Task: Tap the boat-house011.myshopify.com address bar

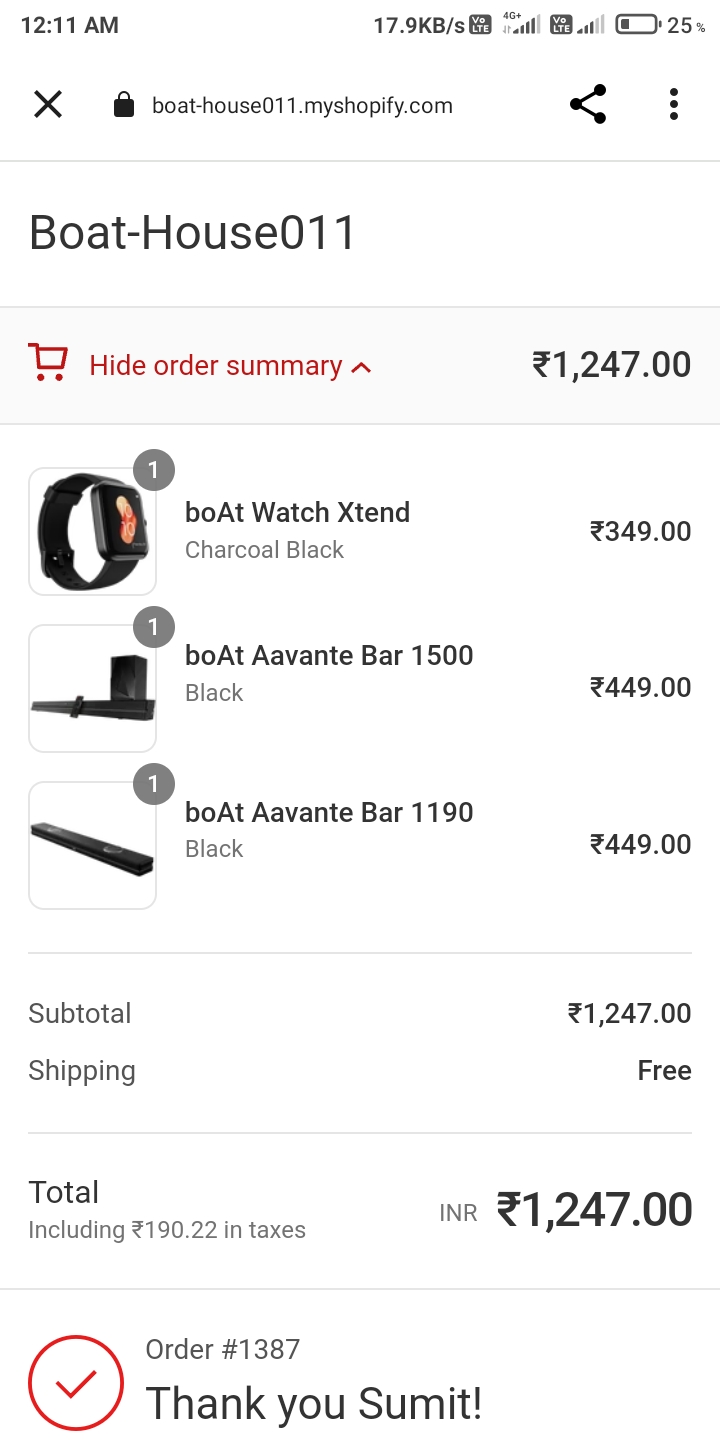Action: click(302, 106)
